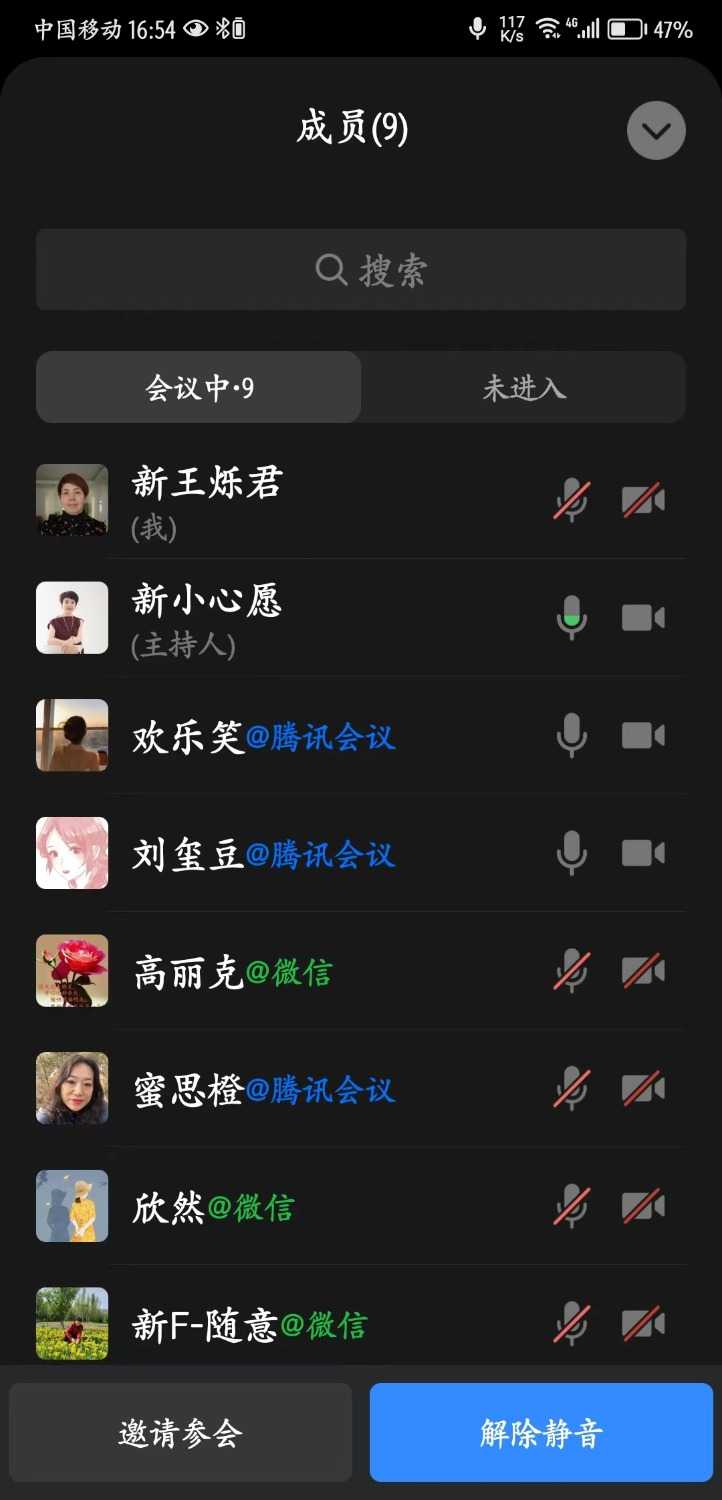Click 新小心愿's active microphone icon

[x=570, y=617]
